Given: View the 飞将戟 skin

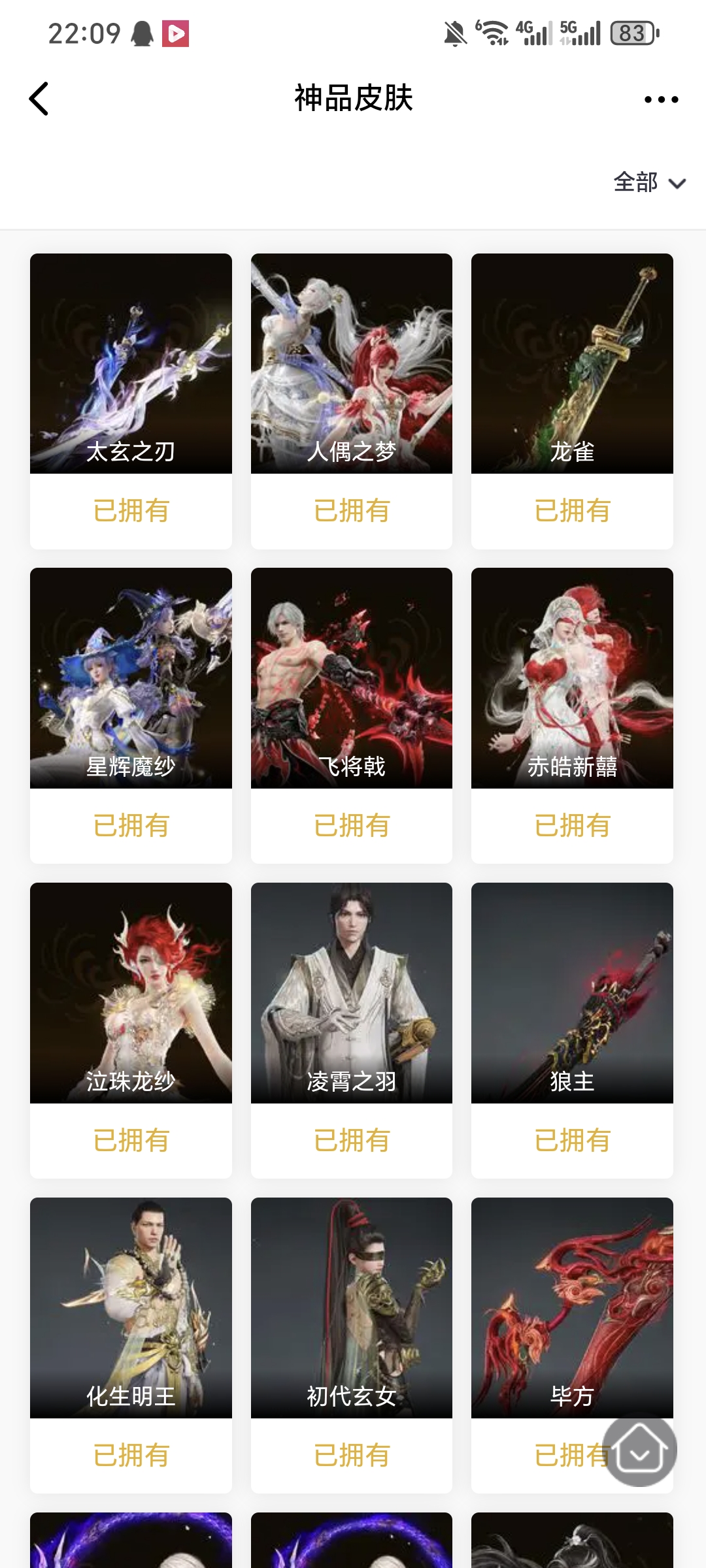Looking at the screenshot, I should [352, 678].
